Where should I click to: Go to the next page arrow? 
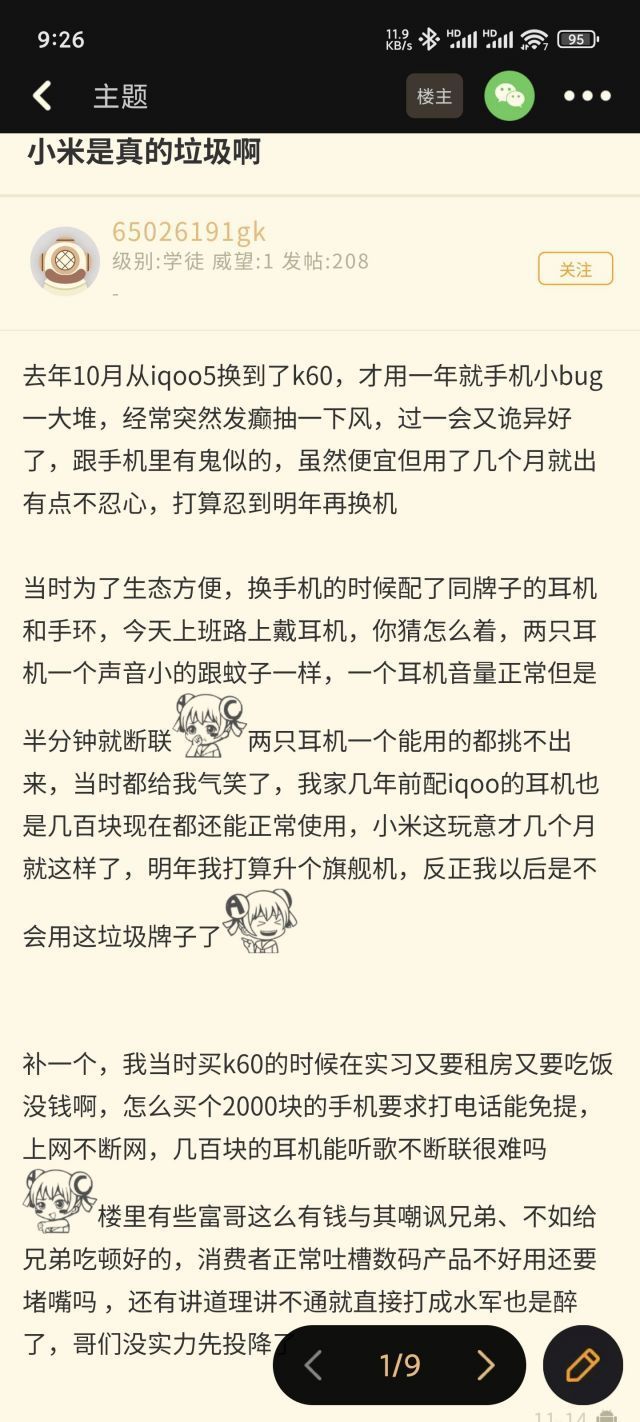tap(485, 1365)
